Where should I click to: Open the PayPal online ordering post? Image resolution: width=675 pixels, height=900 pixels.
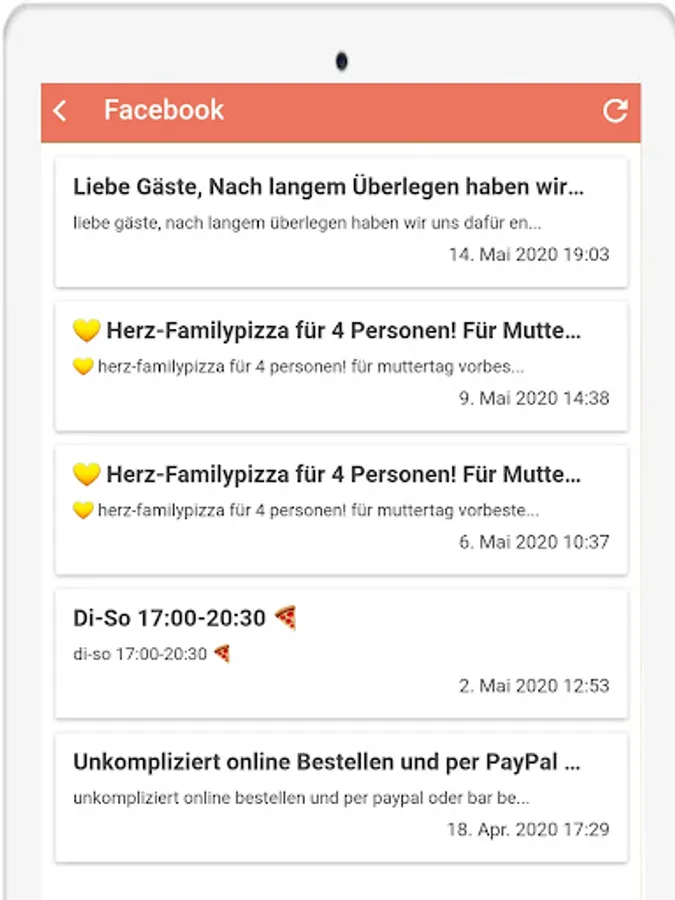(x=340, y=797)
